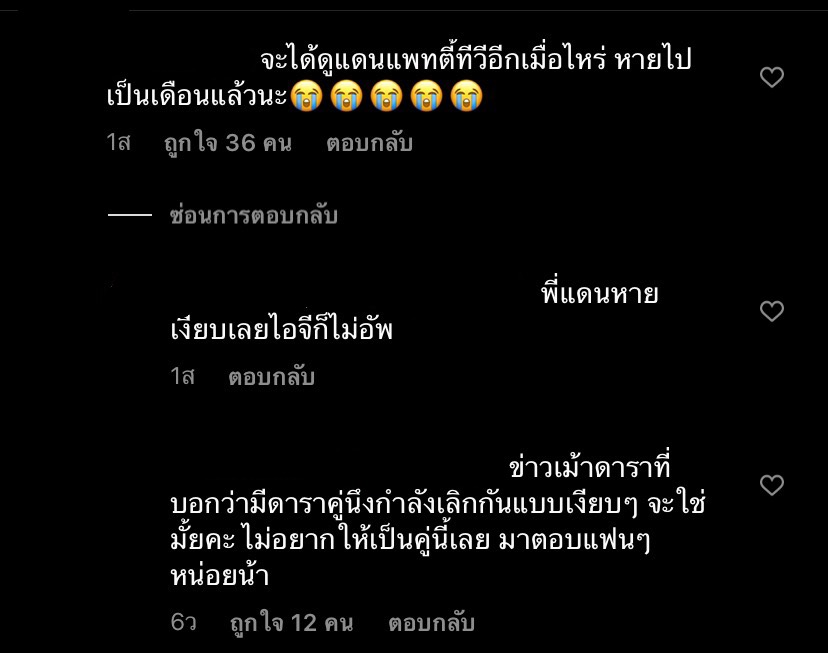
Task: Like the reply about พี่แดนหายเงียบ
Action: (771, 312)
